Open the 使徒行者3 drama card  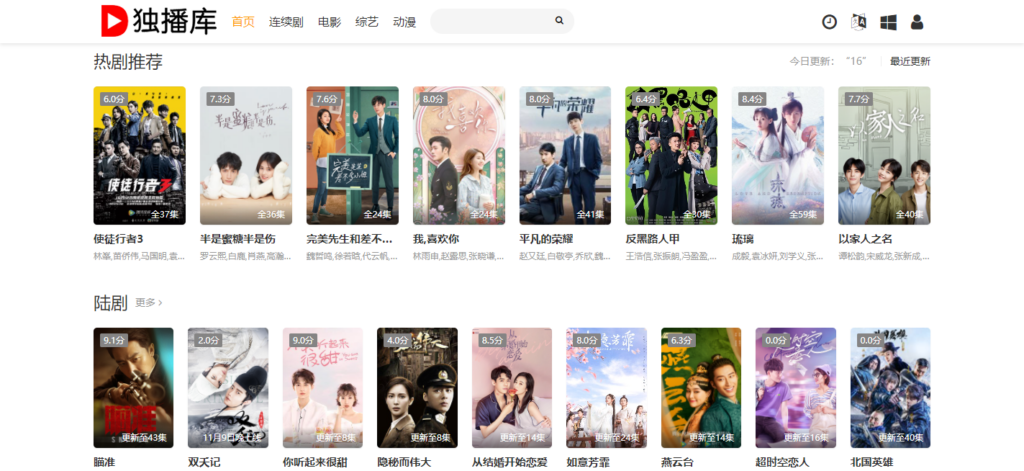(139, 155)
